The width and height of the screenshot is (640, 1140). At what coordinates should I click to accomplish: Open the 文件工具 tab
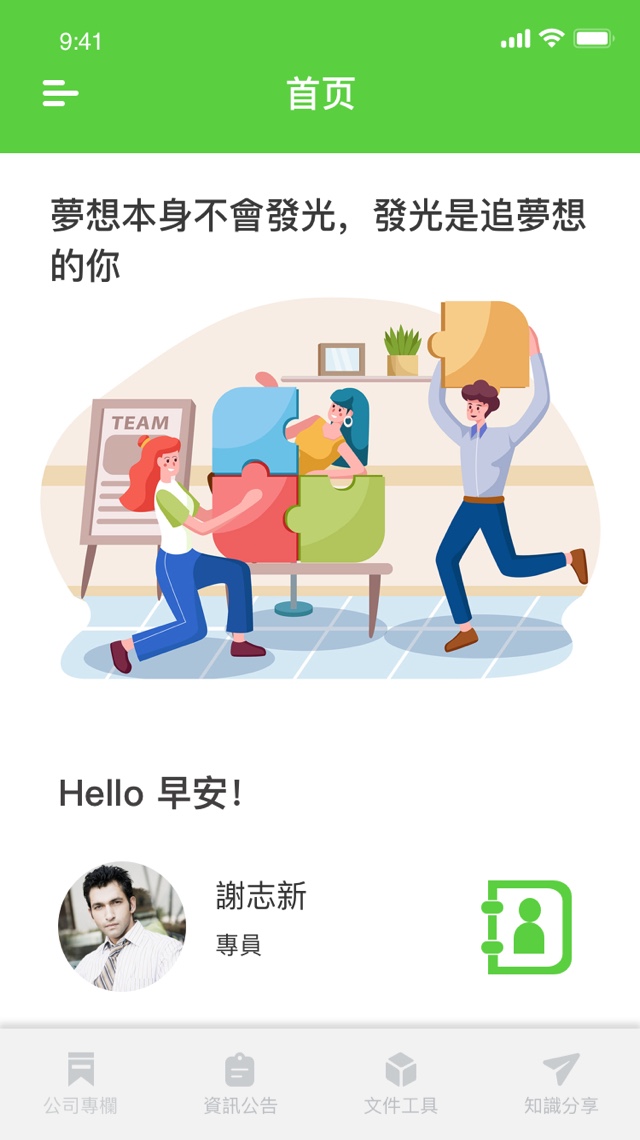(x=400, y=1083)
